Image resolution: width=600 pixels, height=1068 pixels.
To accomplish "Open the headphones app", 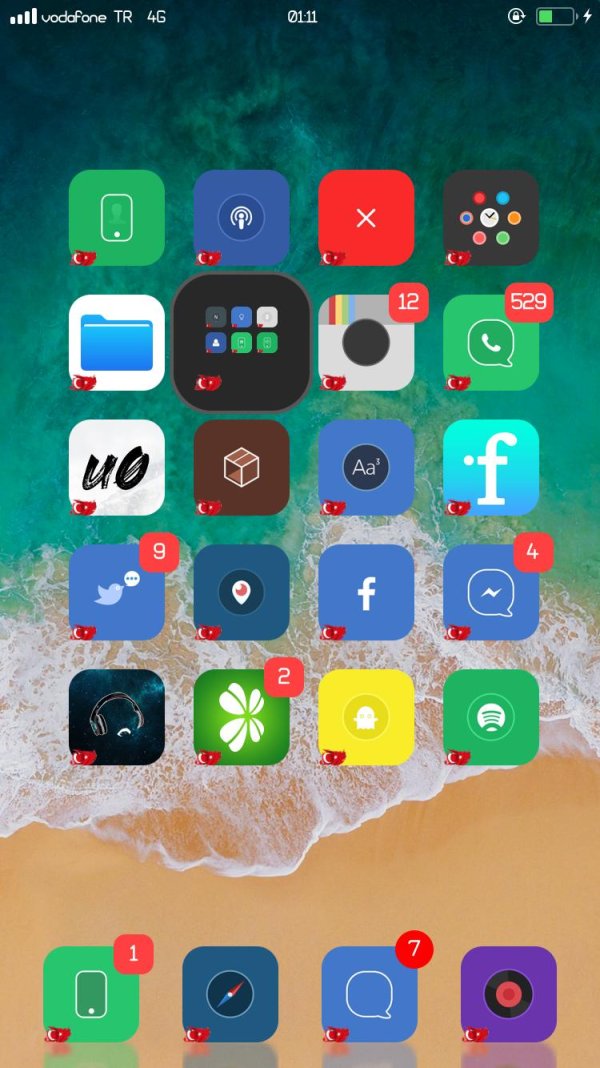I will pyautogui.click(x=117, y=717).
